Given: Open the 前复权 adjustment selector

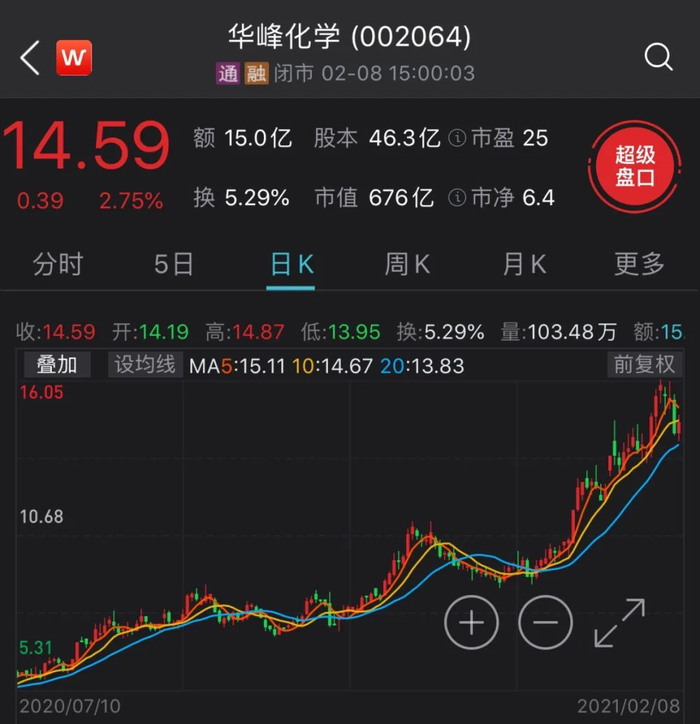Looking at the screenshot, I should pyautogui.click(x=643, y=365).
